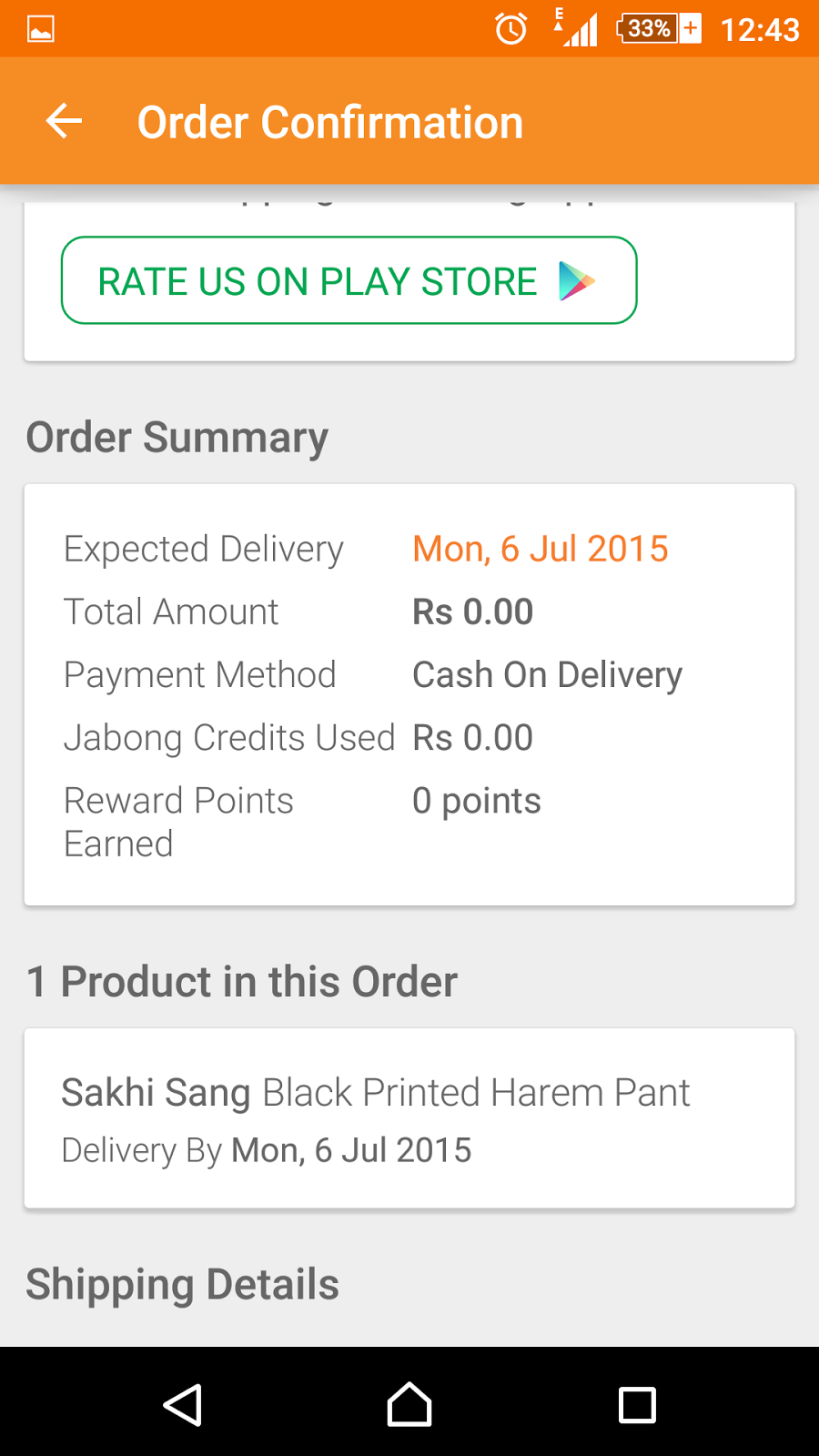The image size is (819, 1456).
Task: Tap the system home button
Action: coord(409,1405)
